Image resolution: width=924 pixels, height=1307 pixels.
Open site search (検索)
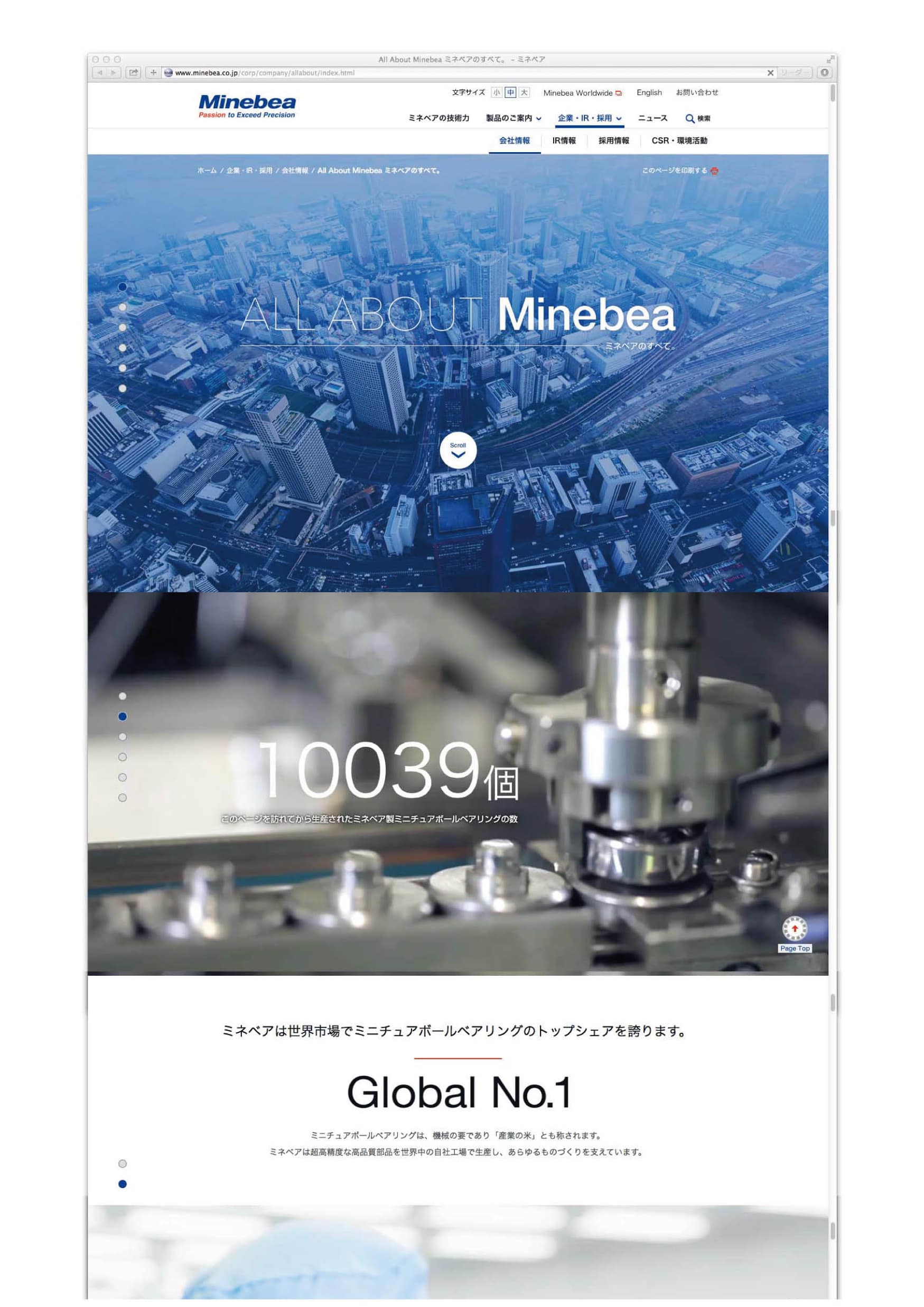click(x=697, y=118)
